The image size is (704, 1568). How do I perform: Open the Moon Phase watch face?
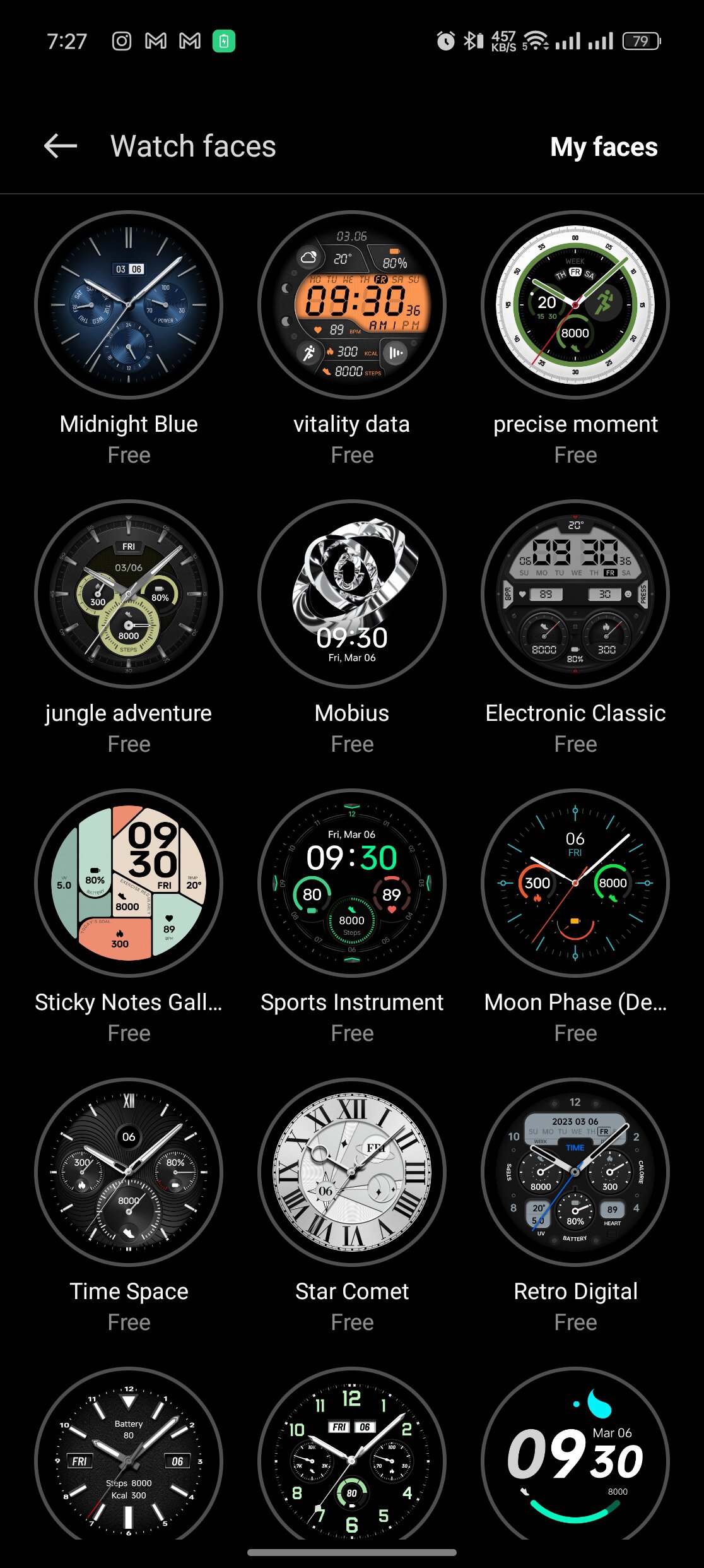tap(575, 883)
